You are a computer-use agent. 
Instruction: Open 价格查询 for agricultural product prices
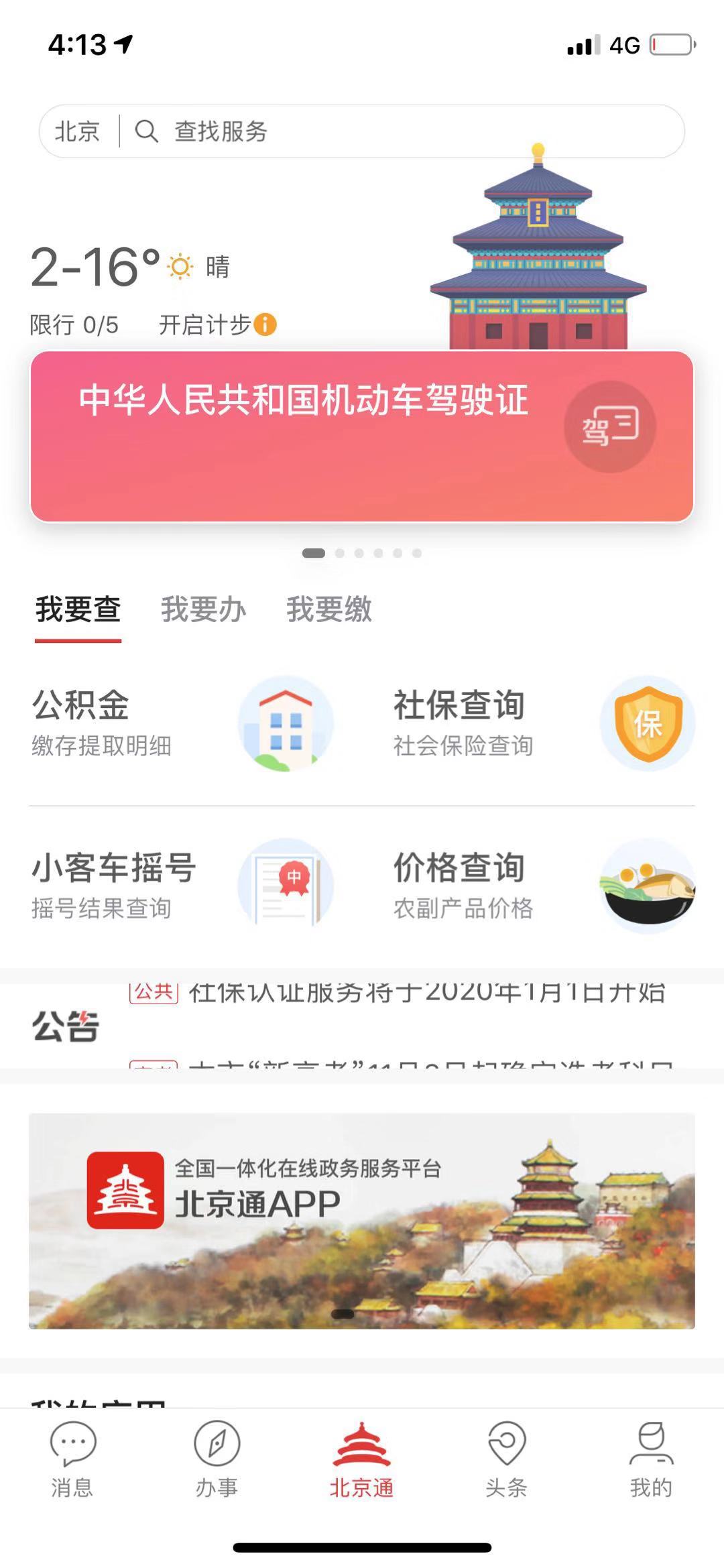pyautogui.click(x=543, y=885)
